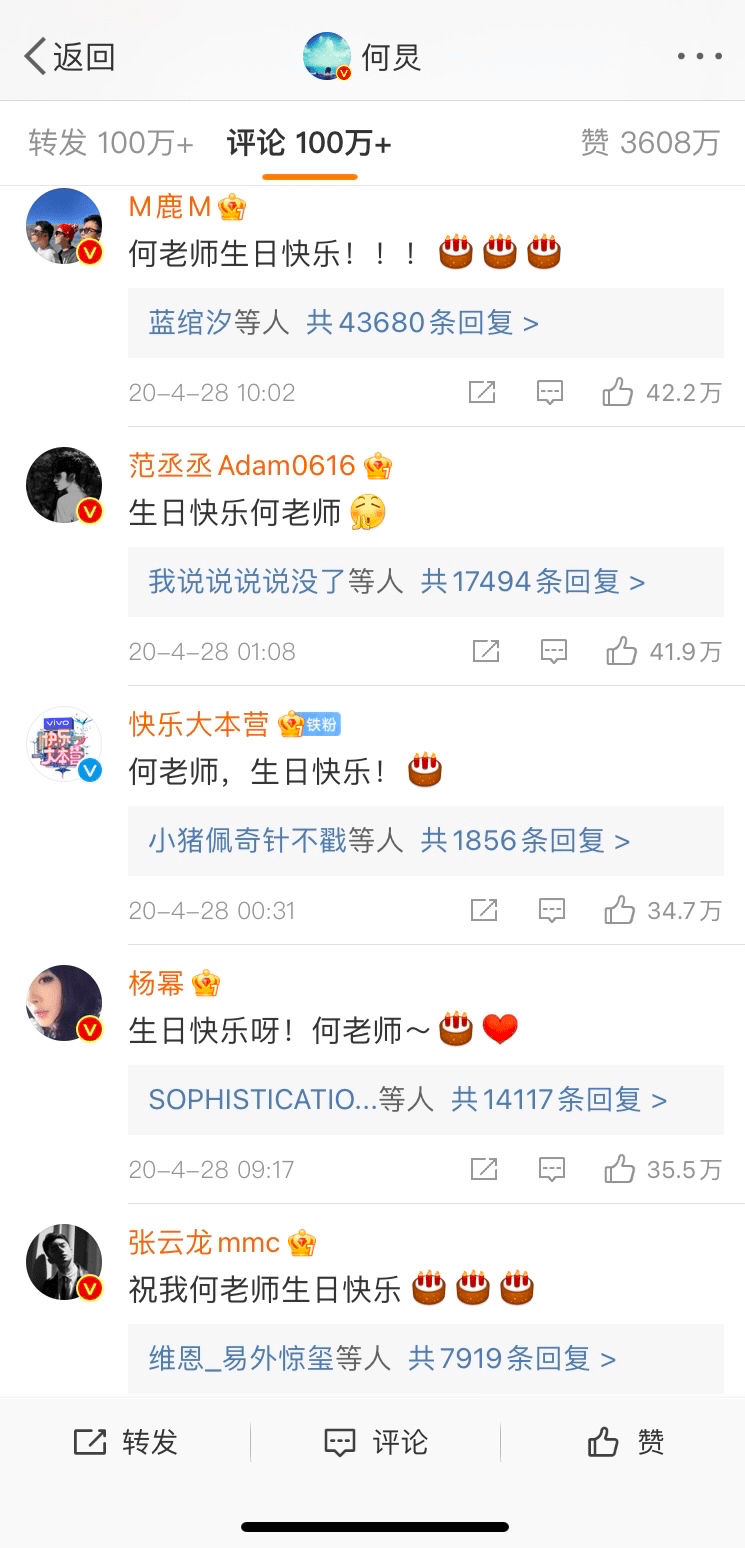745x1548 pixels.
Task: Reply to 范丞丞Adam0616's comment
Action: coord(554,652)
